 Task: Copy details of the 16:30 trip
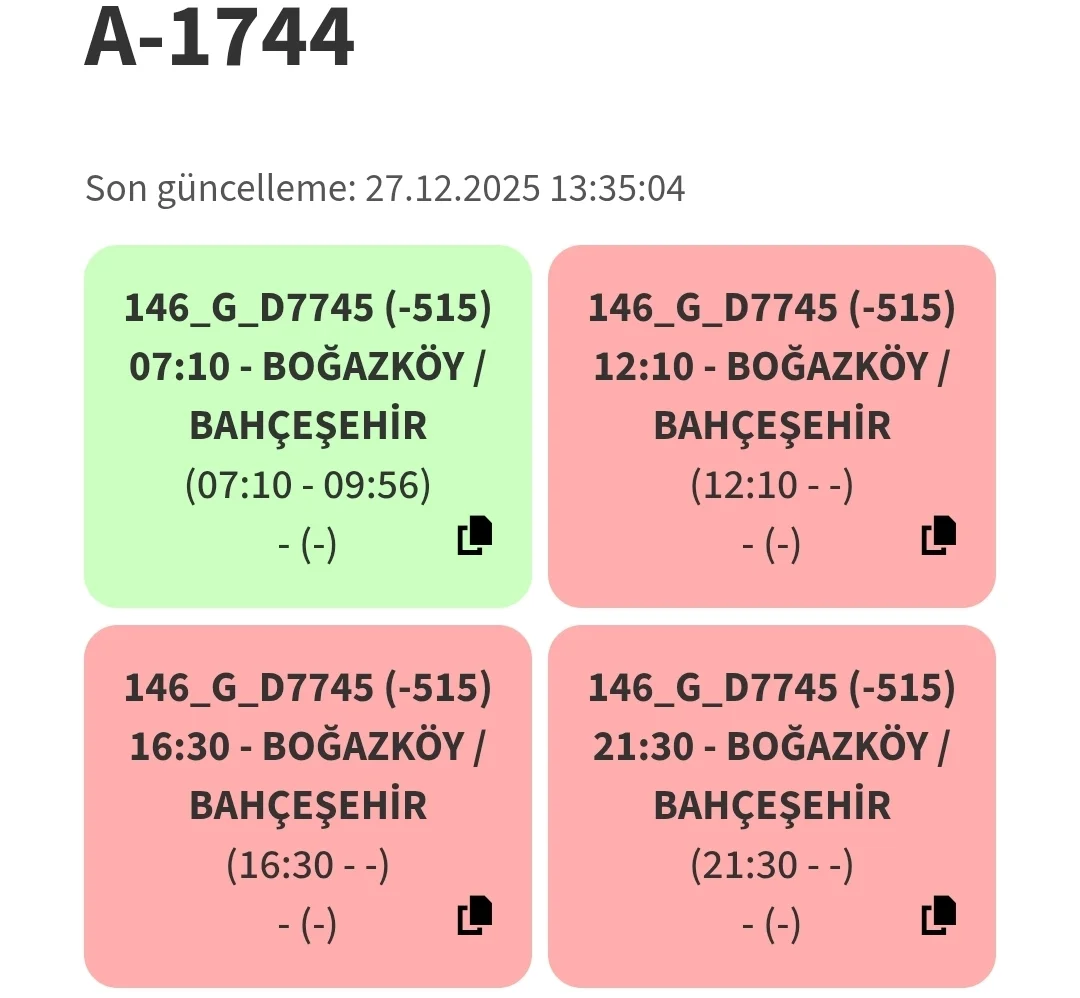(x=475, y=915)
